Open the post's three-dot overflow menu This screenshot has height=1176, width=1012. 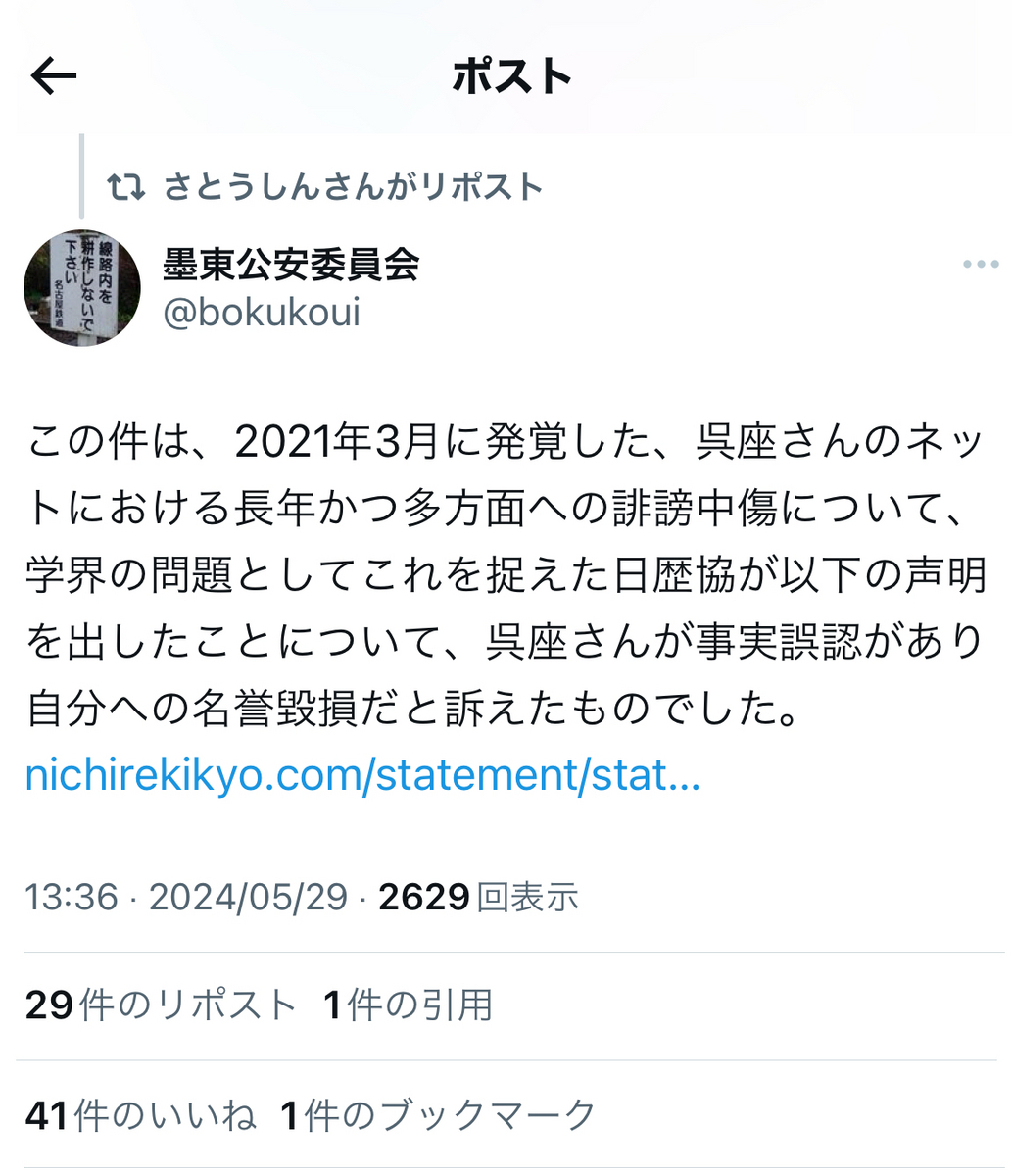click(981, 265)
